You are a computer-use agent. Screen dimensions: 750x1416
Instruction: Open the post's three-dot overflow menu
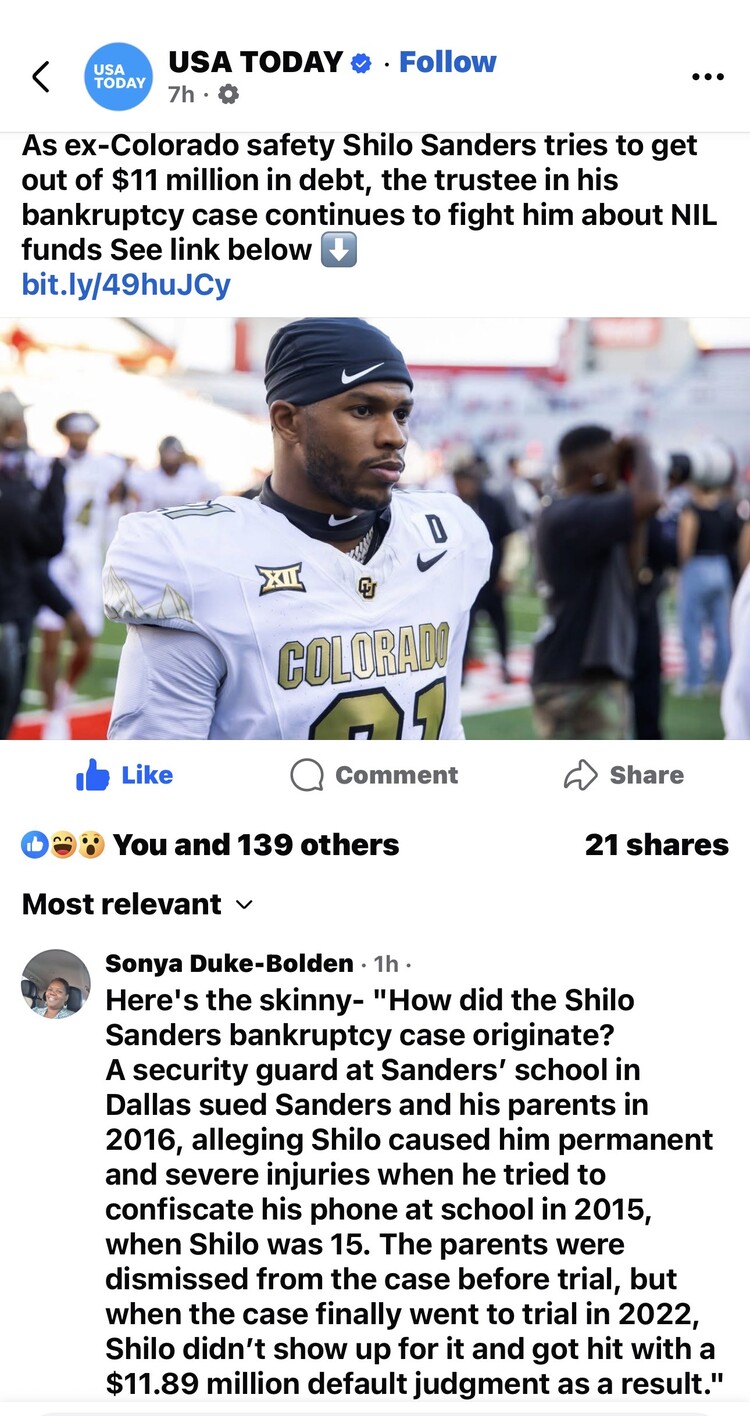tap(707, 77)
